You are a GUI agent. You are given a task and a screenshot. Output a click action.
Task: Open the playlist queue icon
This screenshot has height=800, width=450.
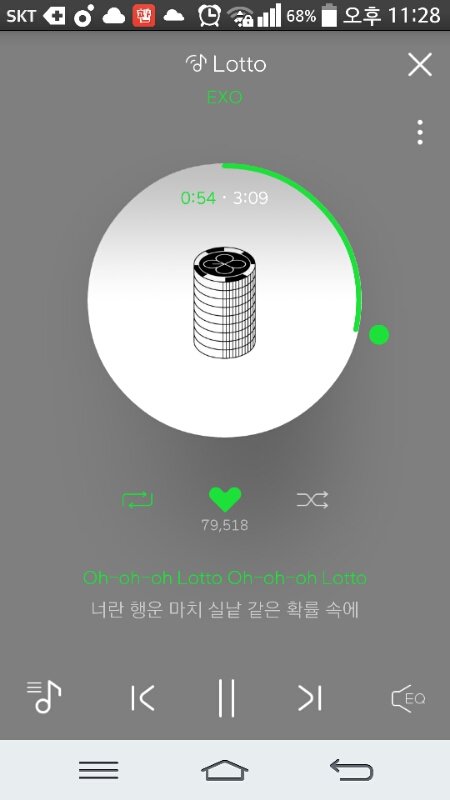44,697
